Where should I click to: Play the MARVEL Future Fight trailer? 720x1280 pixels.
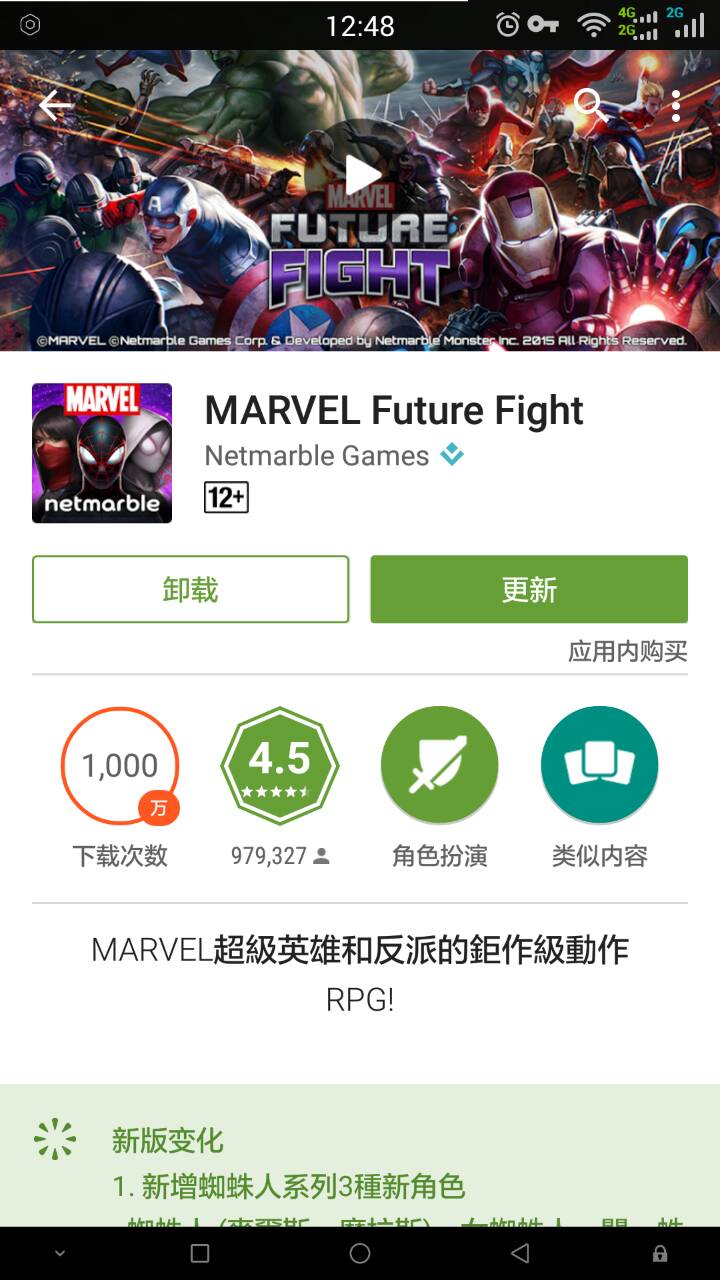point(361,176)
